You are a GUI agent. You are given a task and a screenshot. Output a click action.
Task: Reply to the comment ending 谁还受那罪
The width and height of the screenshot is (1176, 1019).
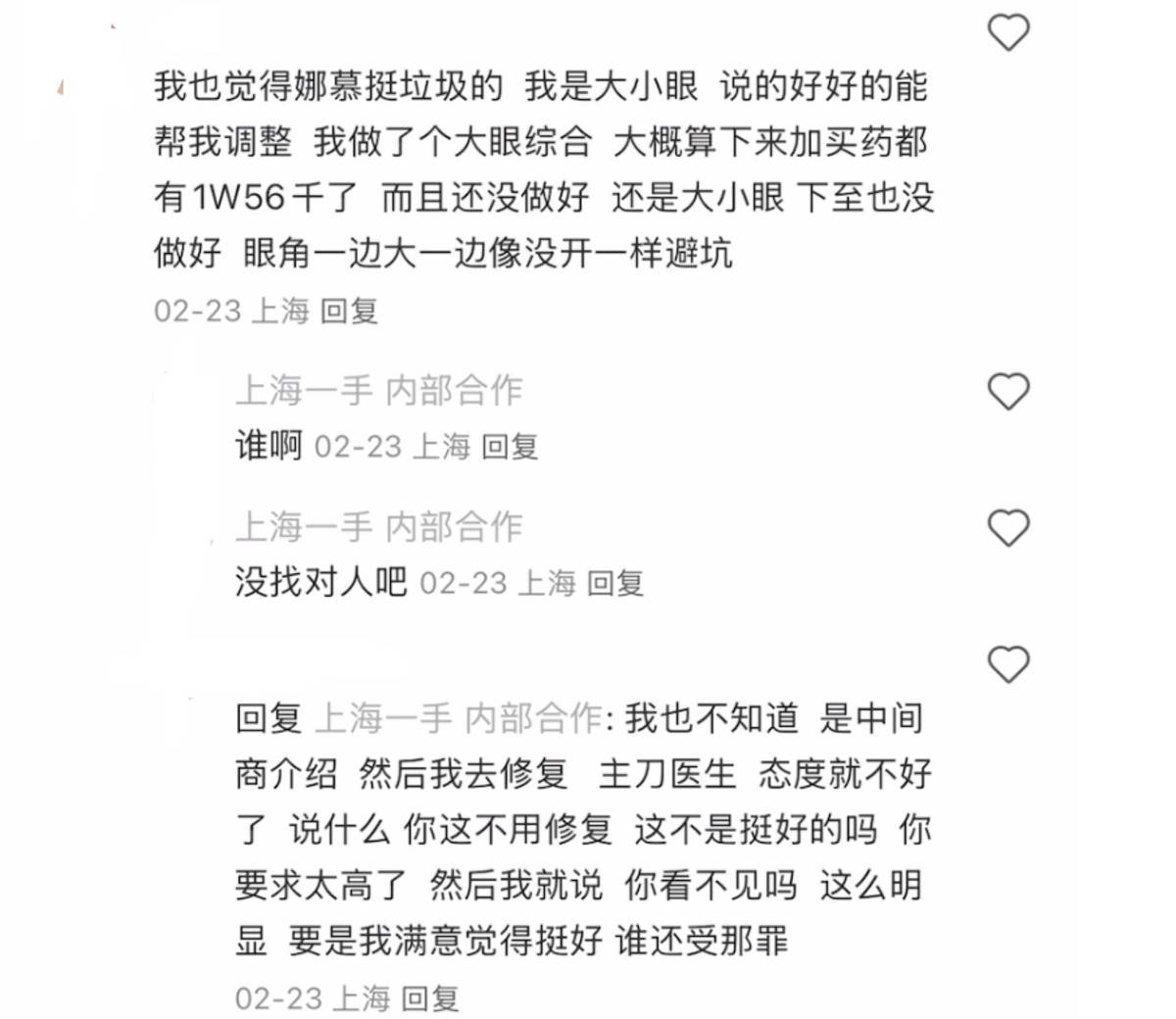430,998
